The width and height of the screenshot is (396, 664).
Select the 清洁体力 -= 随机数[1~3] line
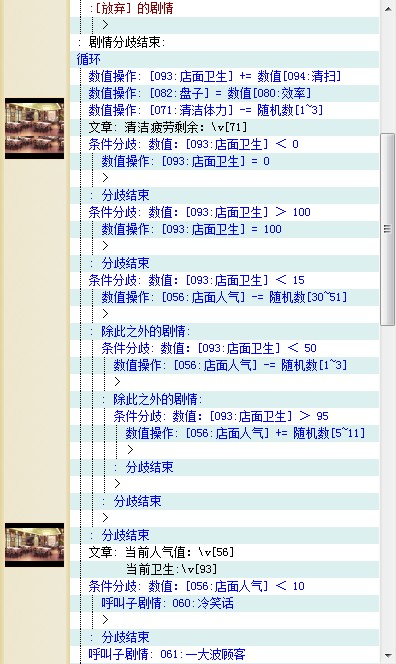(224, 110)
